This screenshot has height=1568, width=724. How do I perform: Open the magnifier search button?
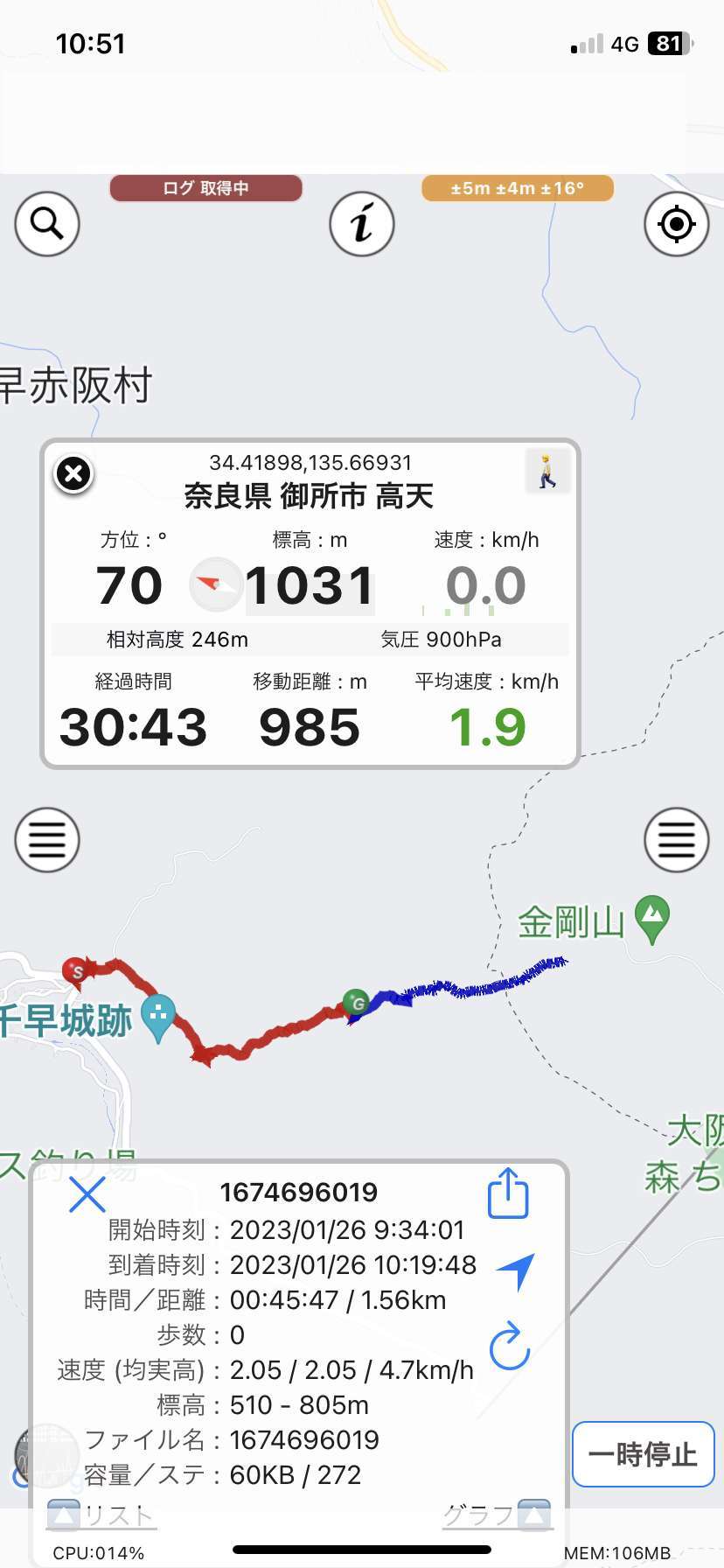[47, 224]
